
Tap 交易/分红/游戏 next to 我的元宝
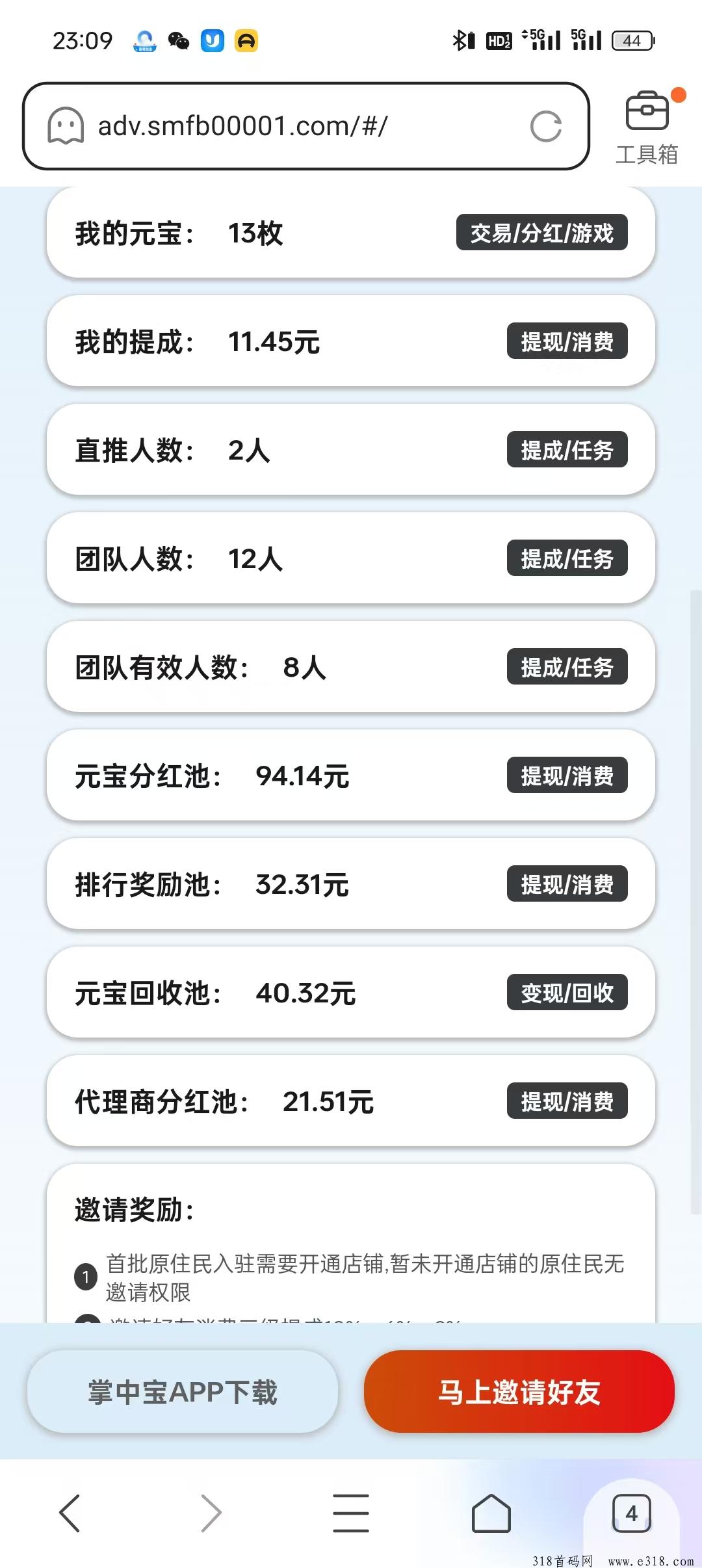click(x=542, y=232)
